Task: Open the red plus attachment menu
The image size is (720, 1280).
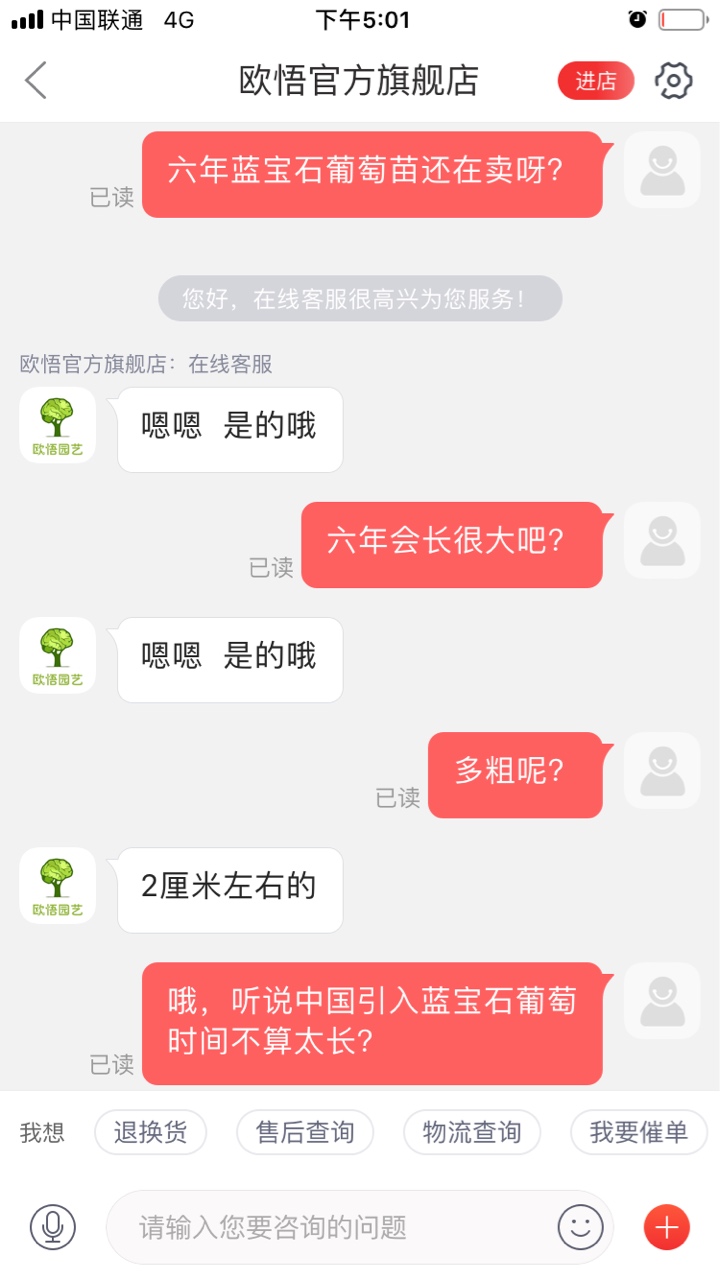Action: tap(667, 1226)
